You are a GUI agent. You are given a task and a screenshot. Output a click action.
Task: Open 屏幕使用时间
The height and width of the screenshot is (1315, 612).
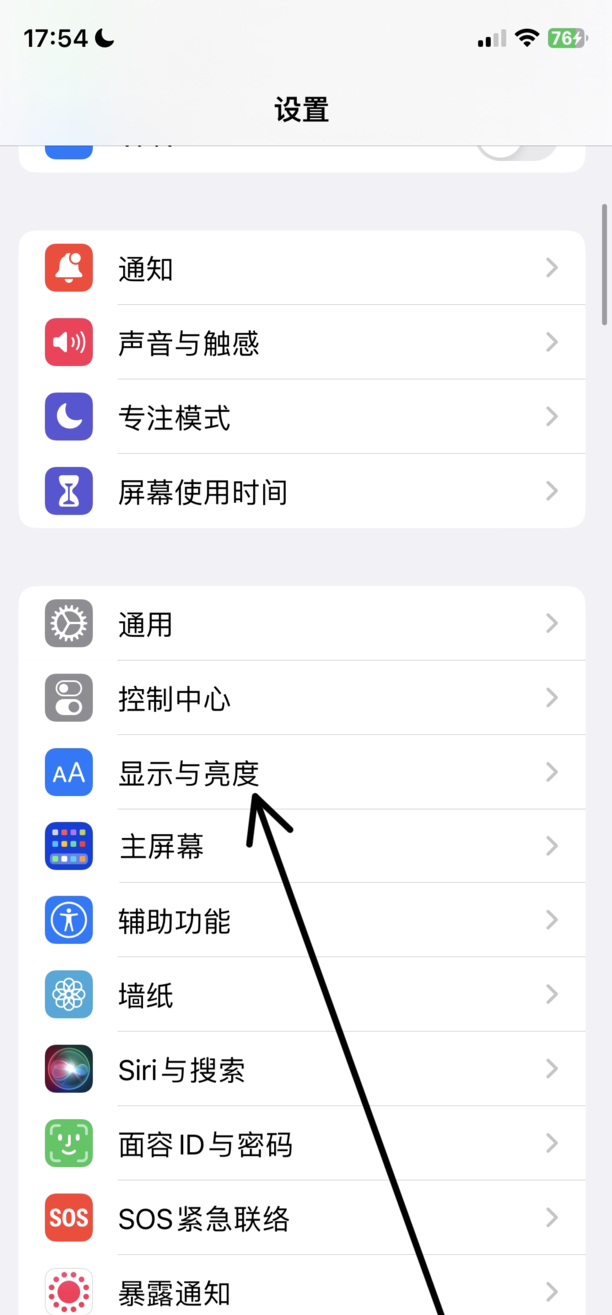(x=300, y=491)
